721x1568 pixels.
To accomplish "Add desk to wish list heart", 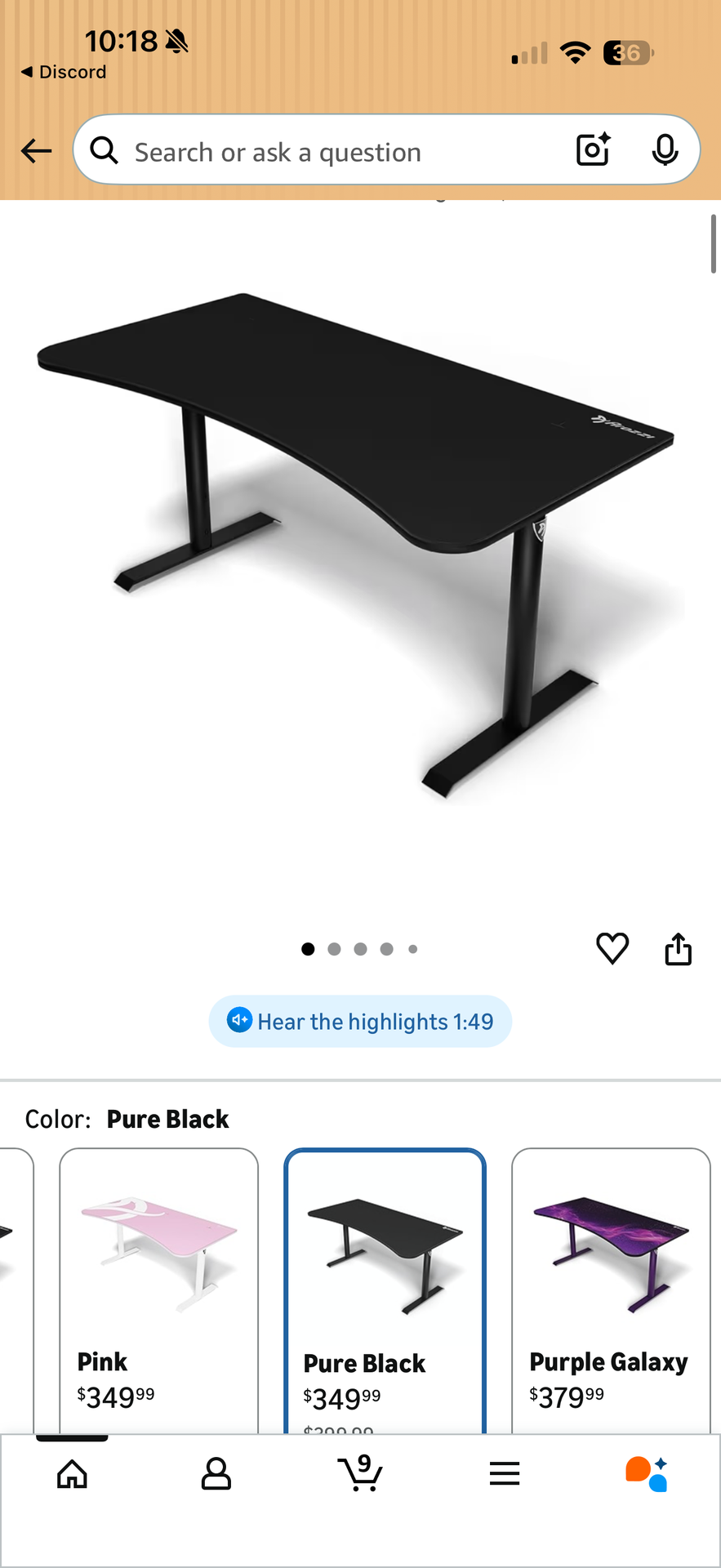I will (612, 948).
